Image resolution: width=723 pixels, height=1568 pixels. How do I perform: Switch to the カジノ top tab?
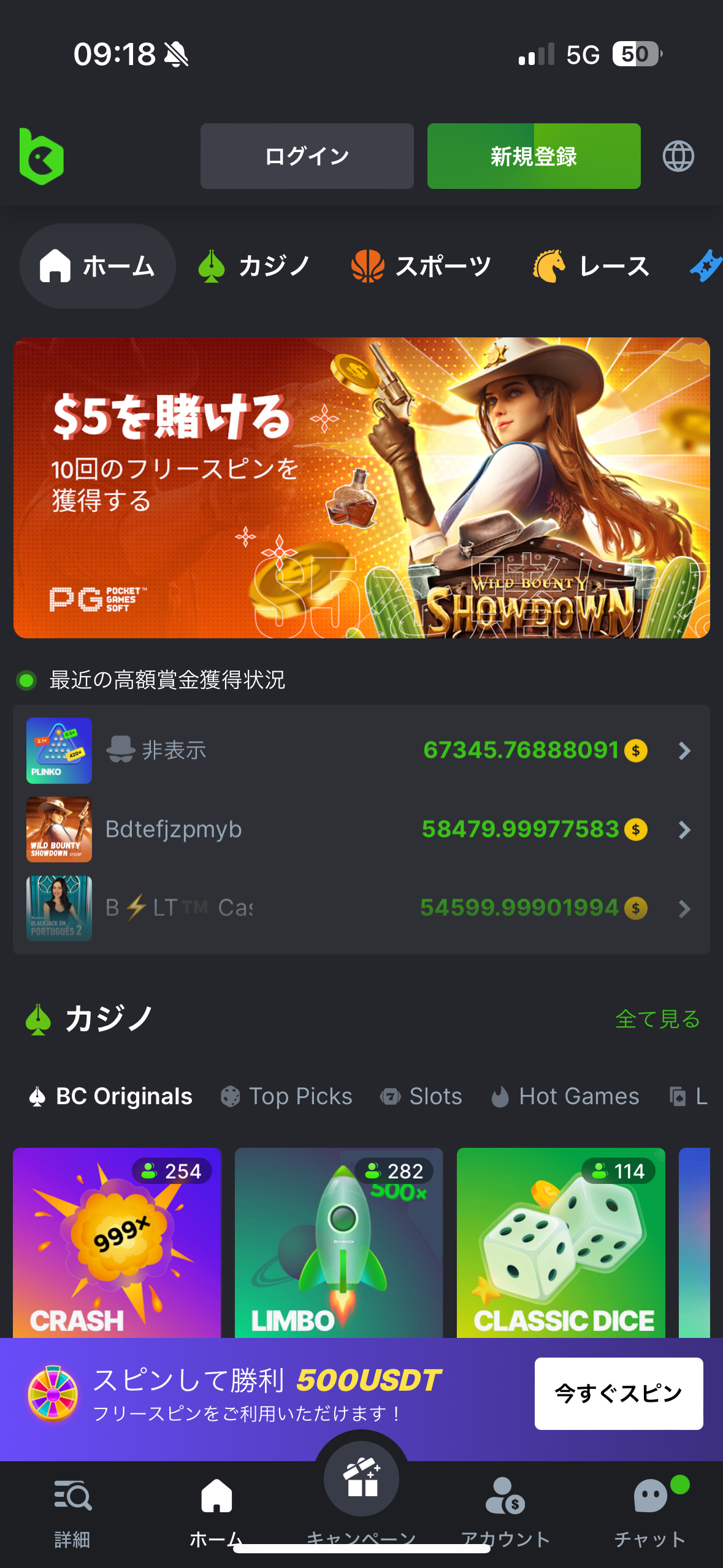254,266
